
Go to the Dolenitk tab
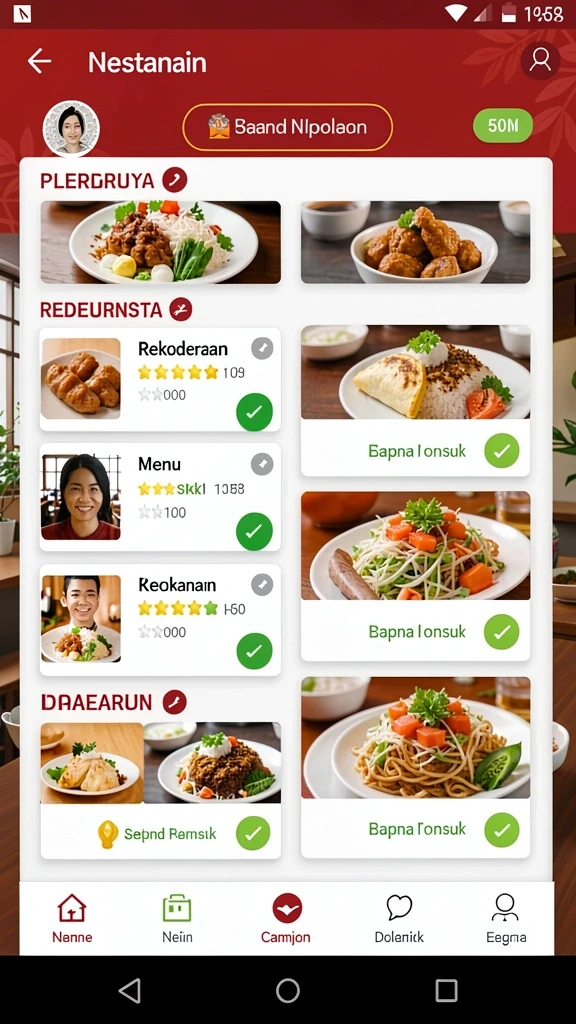[x=399, y=919]
